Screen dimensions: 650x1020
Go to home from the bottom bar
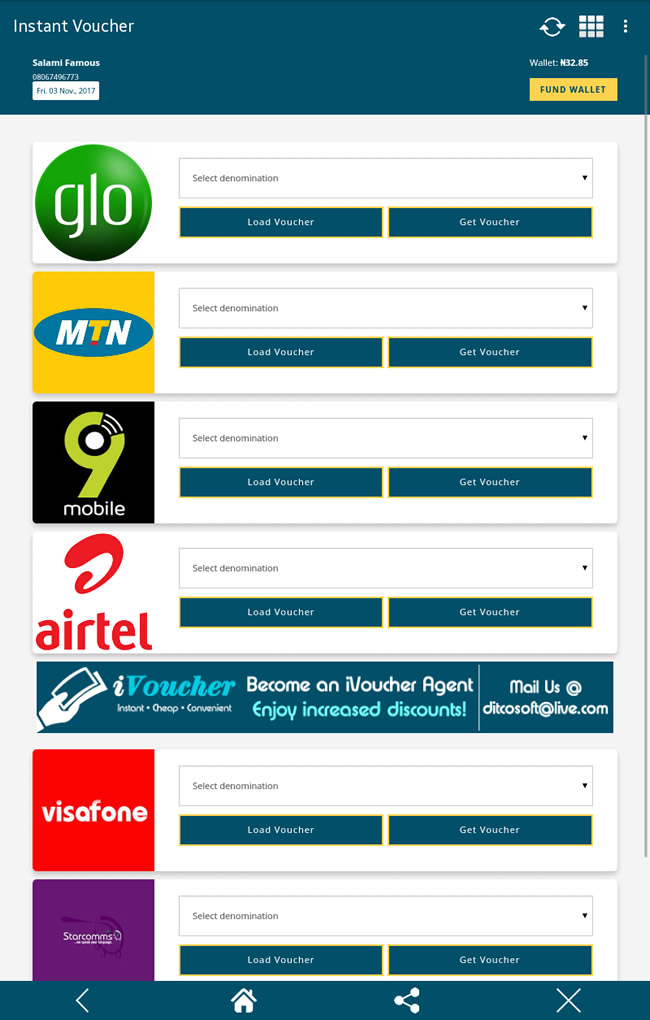[244, 1000]
